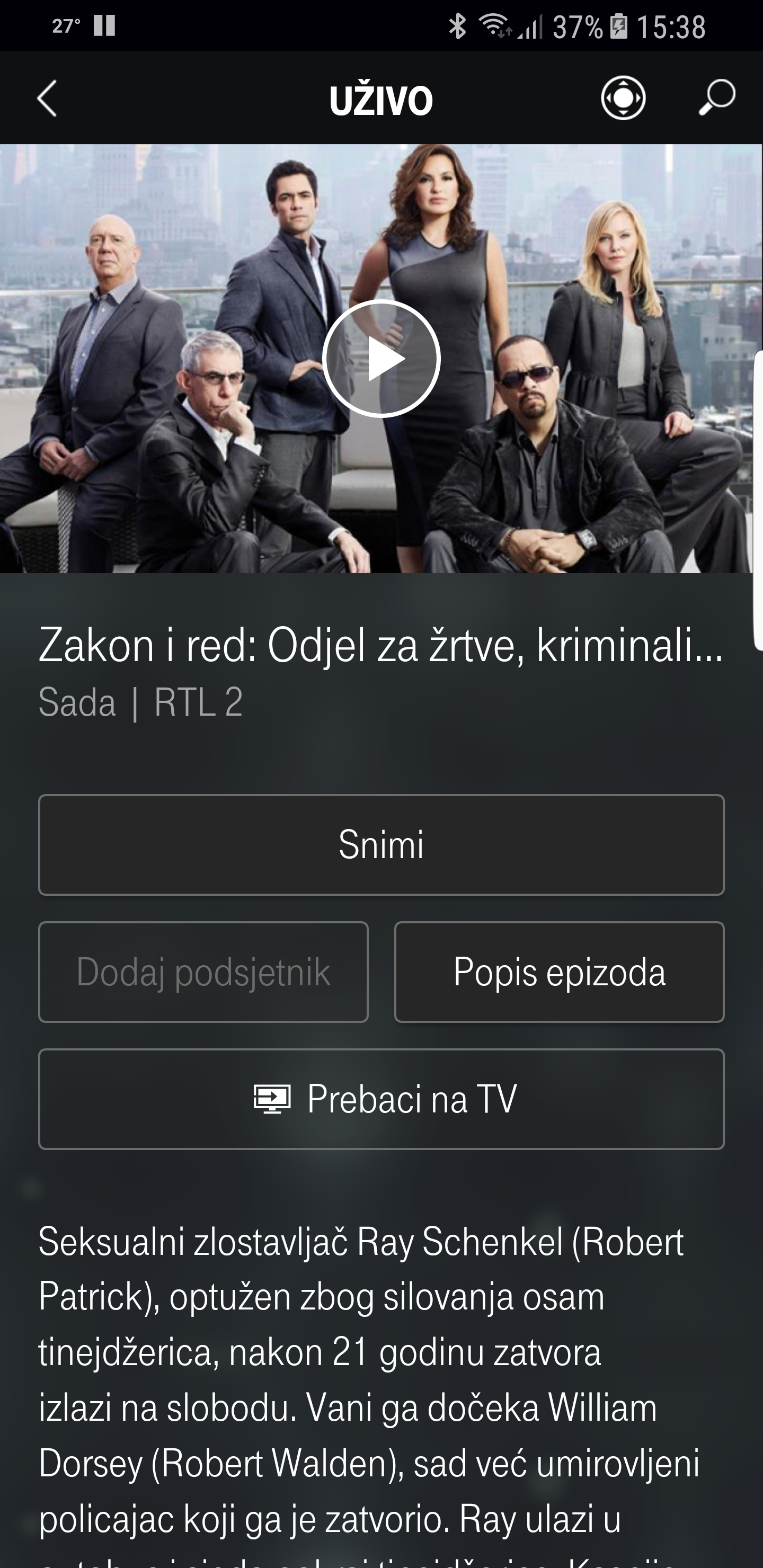Add a reminder with Dodaj podsjetnik

point(203,972)
